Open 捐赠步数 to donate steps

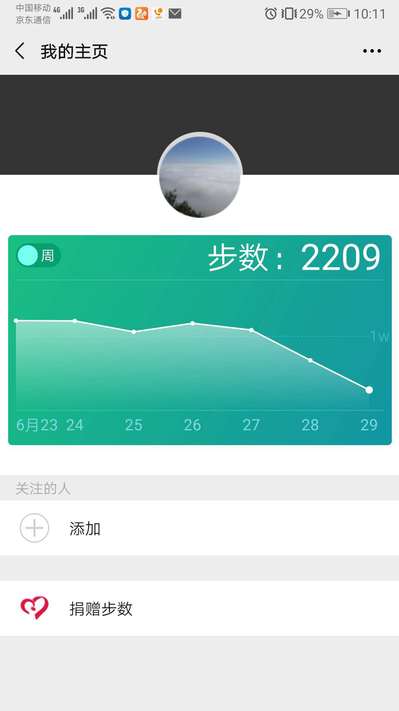[200, 608]
